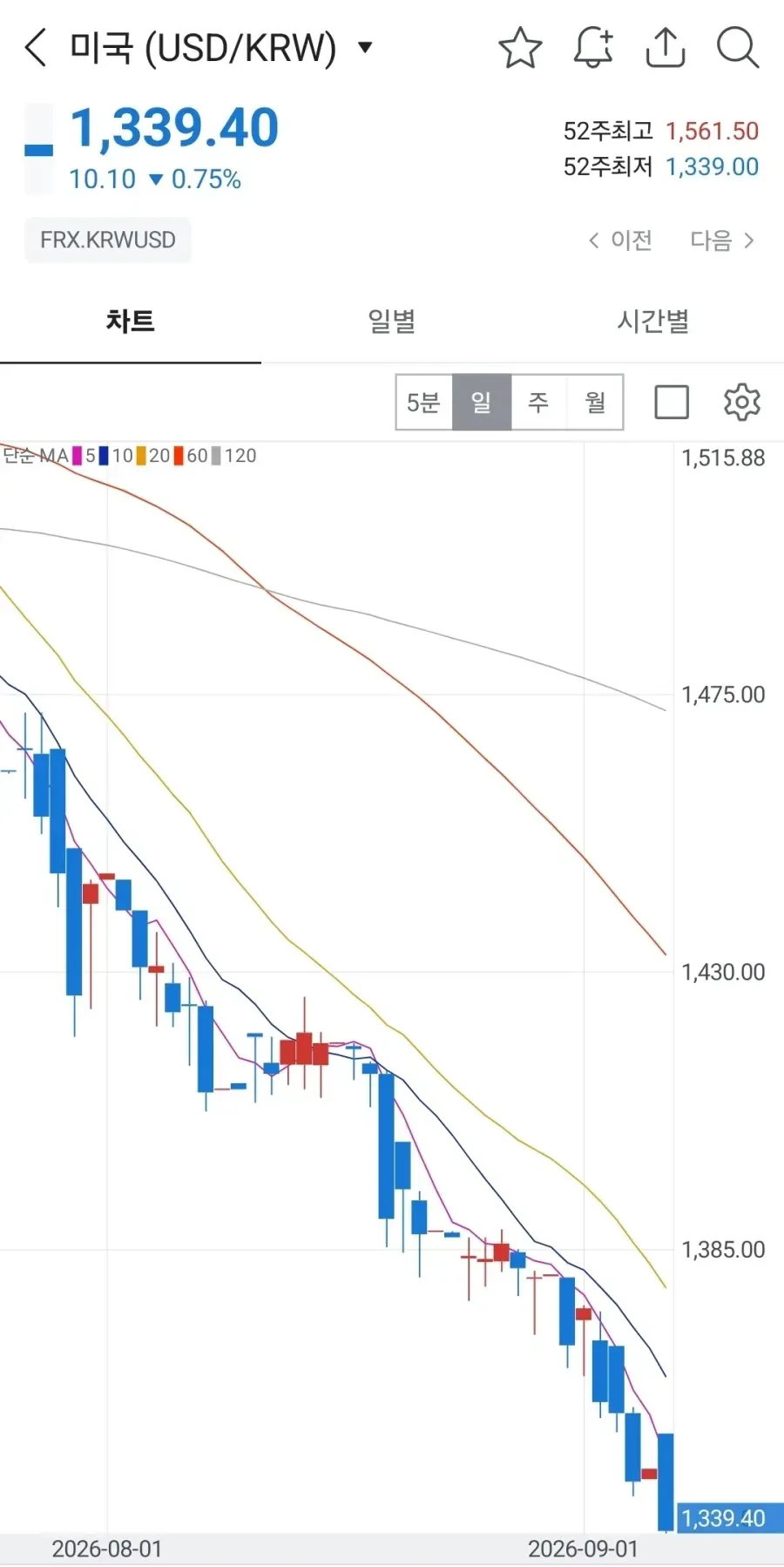Select the 5분 chart interval
This screenshot has height=1567, width=784.
(x=424, y=403)
